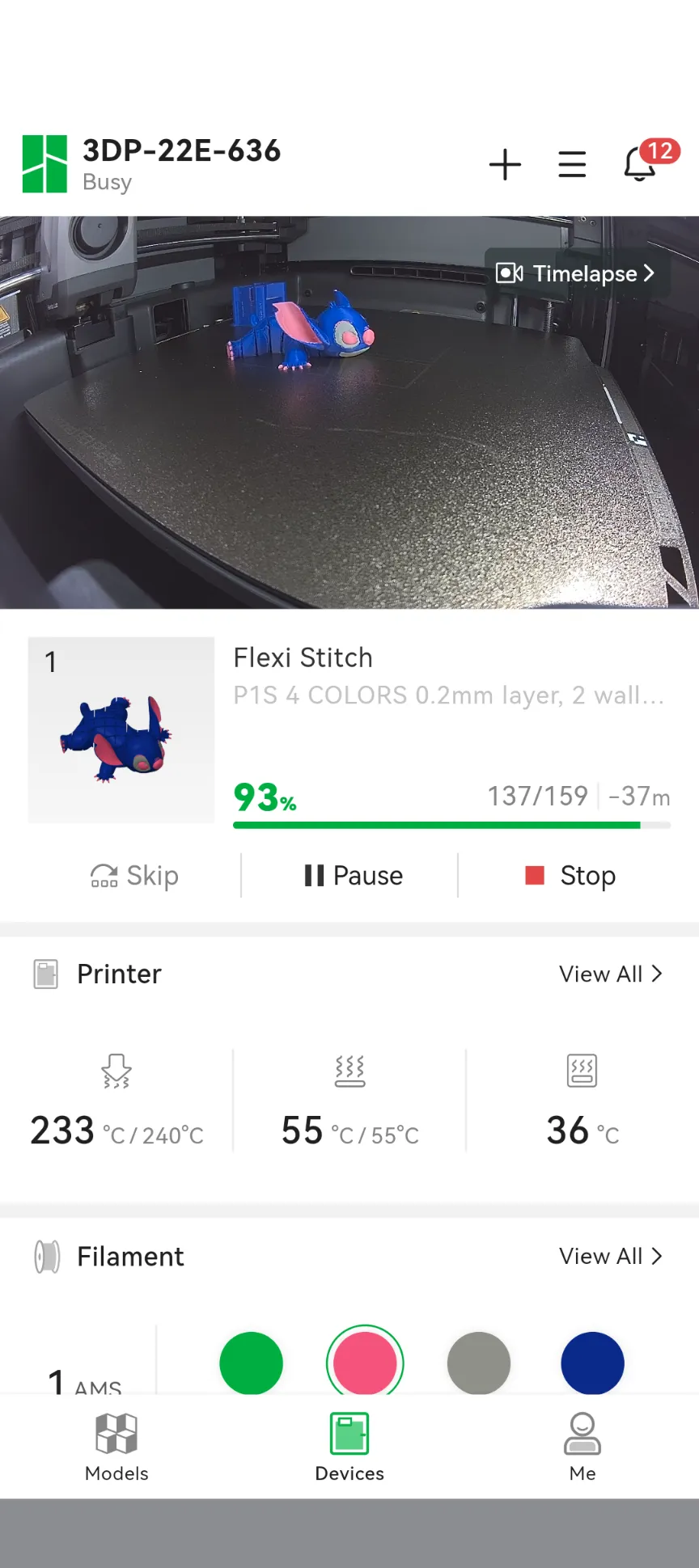Select the pink filament slot
The height and width of the screenshot is (1568, 699).
point(365,1363)
